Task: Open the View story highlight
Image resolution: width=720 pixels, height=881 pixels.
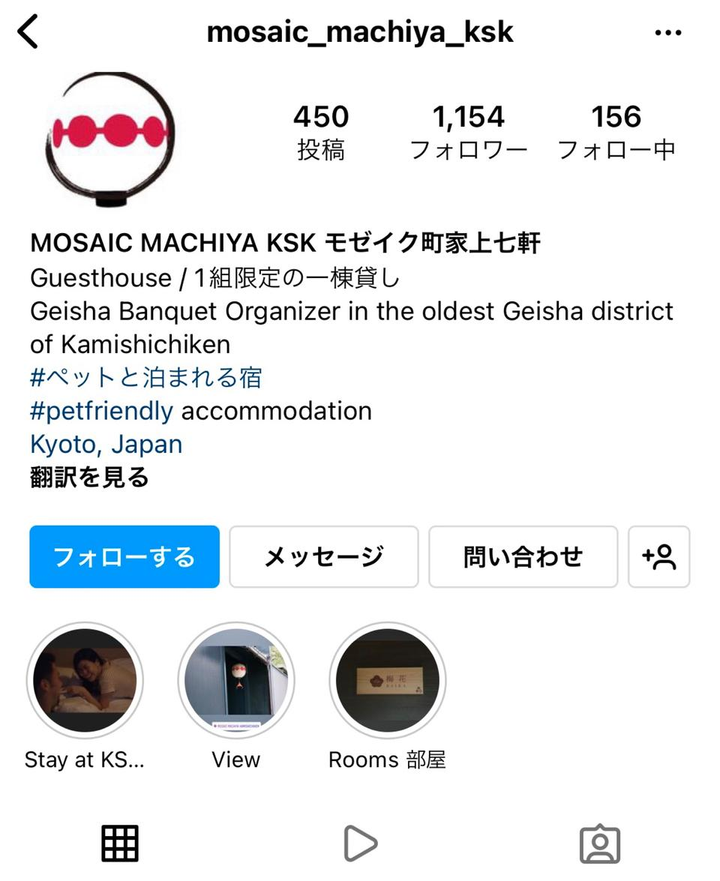Action: click(x=236, y=682)
